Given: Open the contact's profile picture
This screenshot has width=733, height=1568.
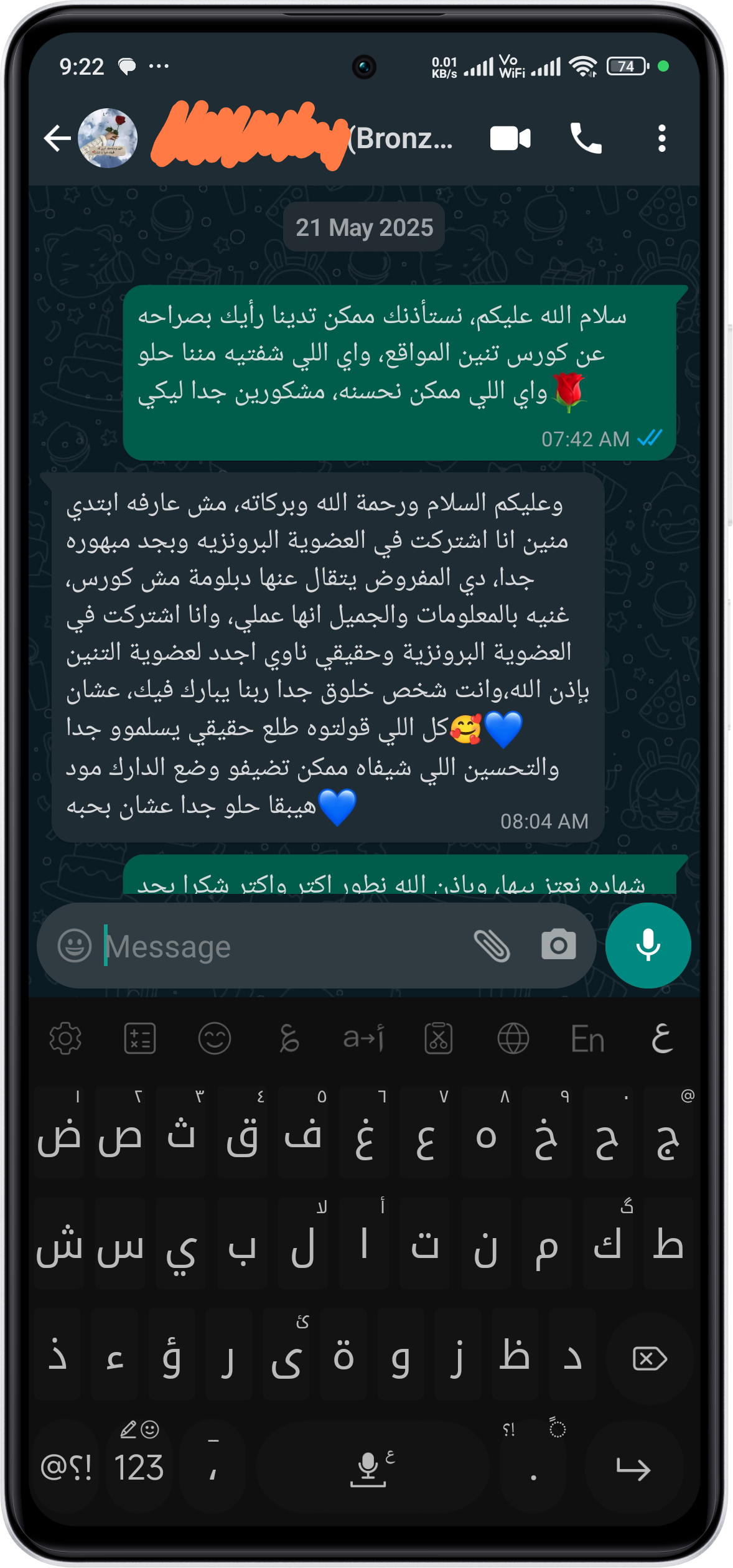Looking at the screenshot, I should pyautogui.click(x=108, y=138).
